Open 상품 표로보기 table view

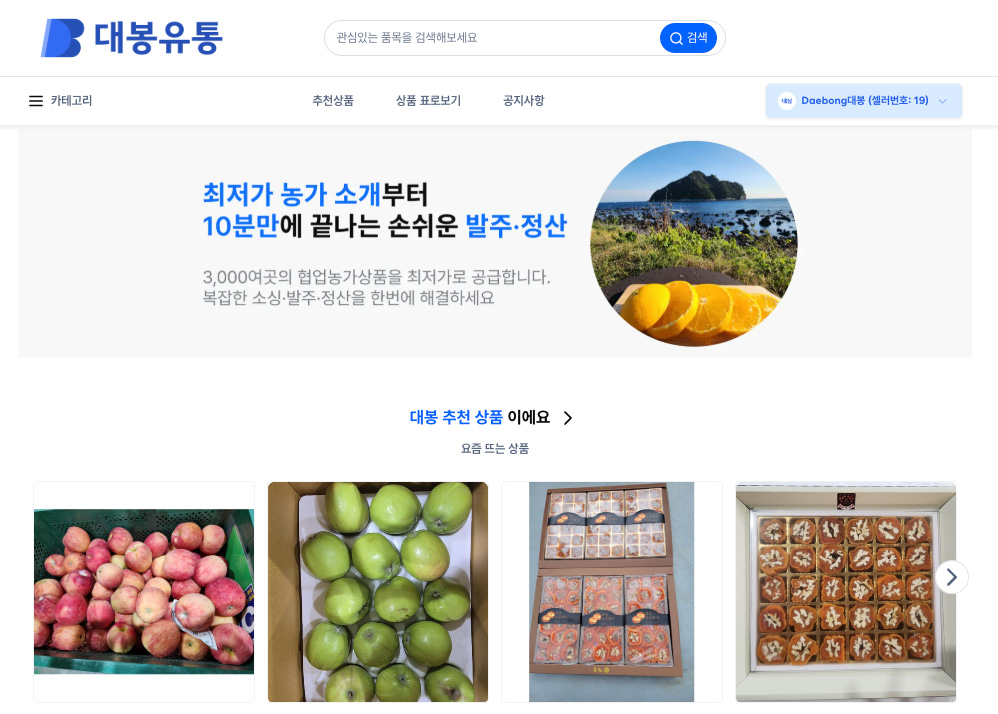tap(428, 101)
